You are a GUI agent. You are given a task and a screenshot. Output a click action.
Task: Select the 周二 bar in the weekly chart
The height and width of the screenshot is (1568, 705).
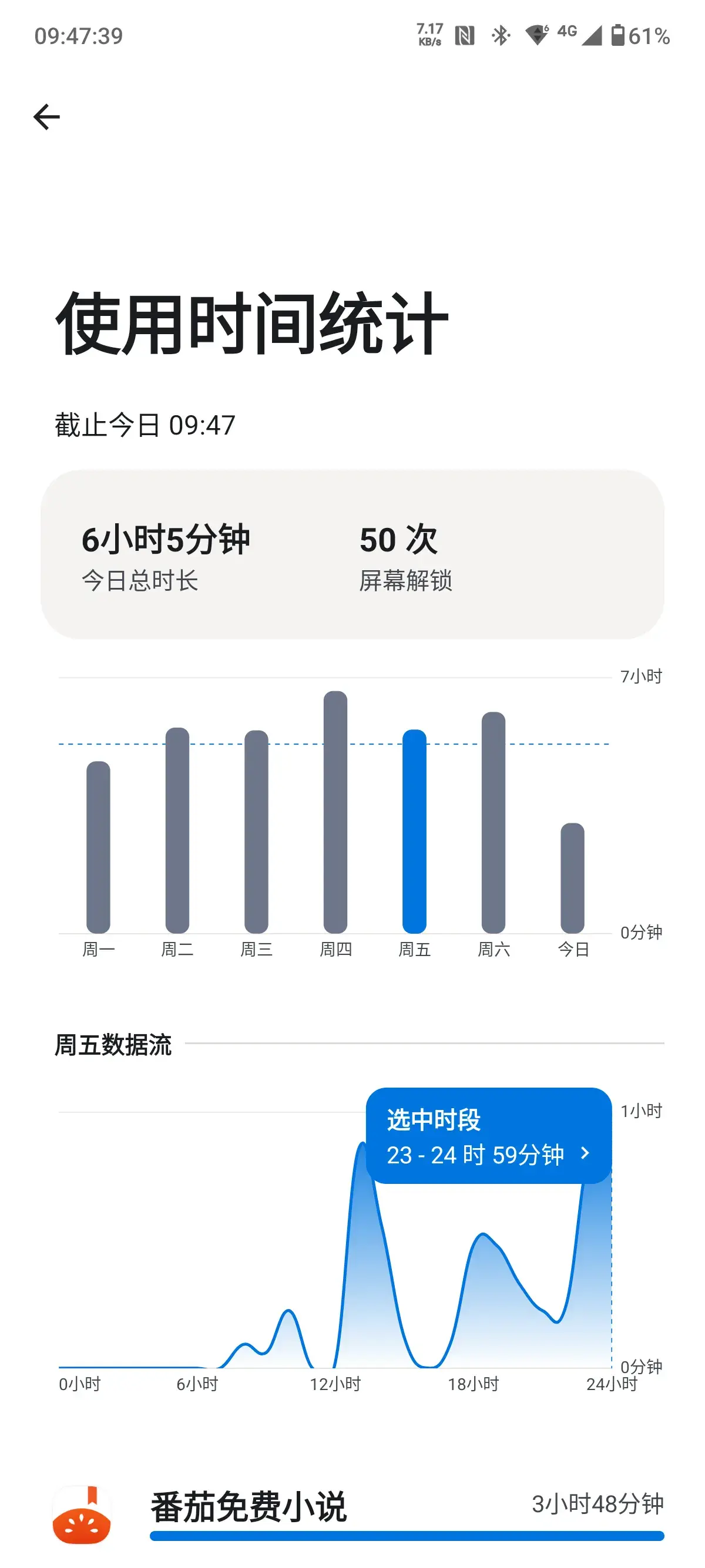[177, 830]
